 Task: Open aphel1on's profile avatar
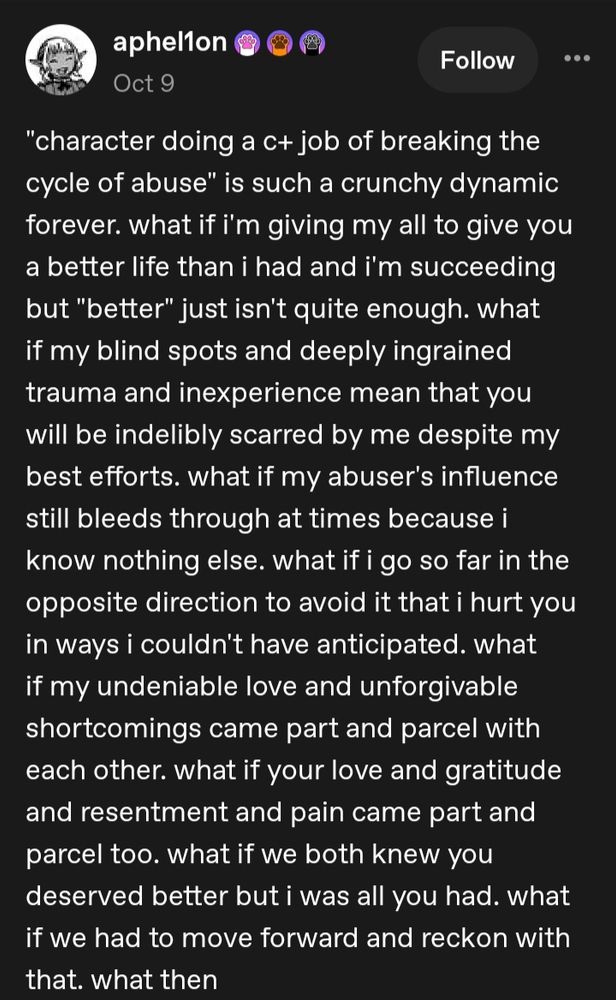coord(60,60)
